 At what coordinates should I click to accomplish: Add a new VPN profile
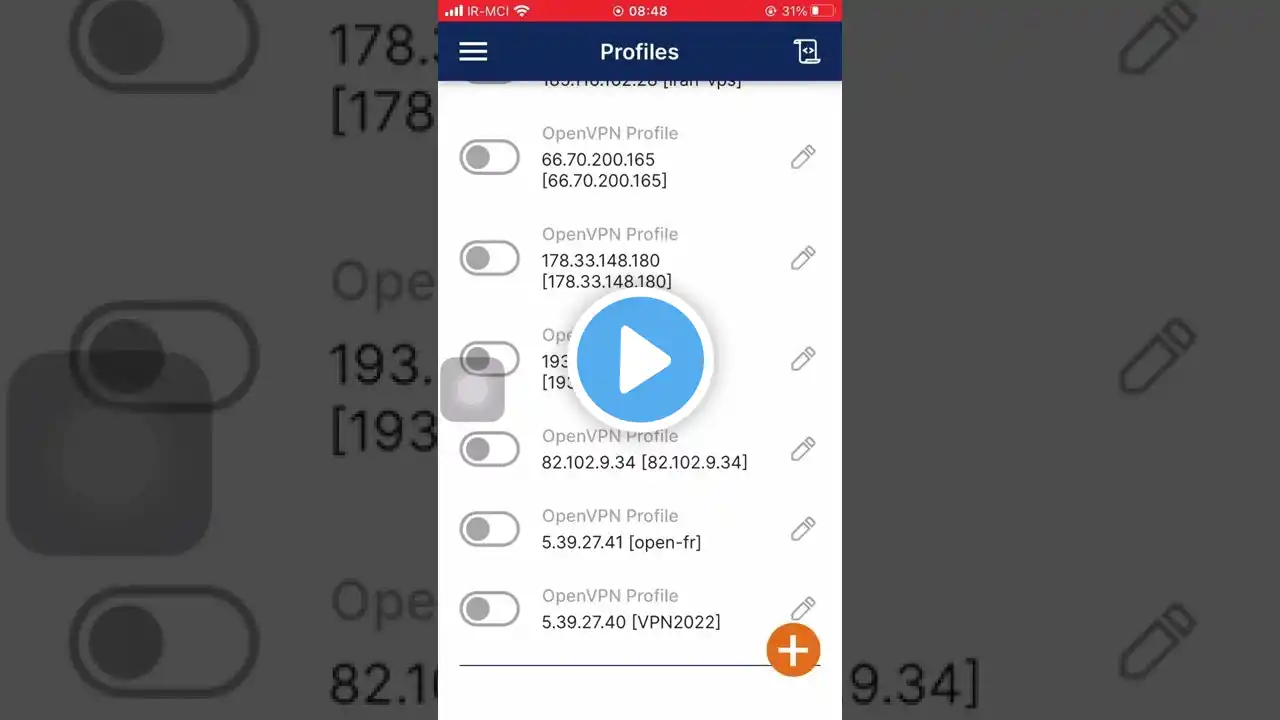tap(793, 650)
